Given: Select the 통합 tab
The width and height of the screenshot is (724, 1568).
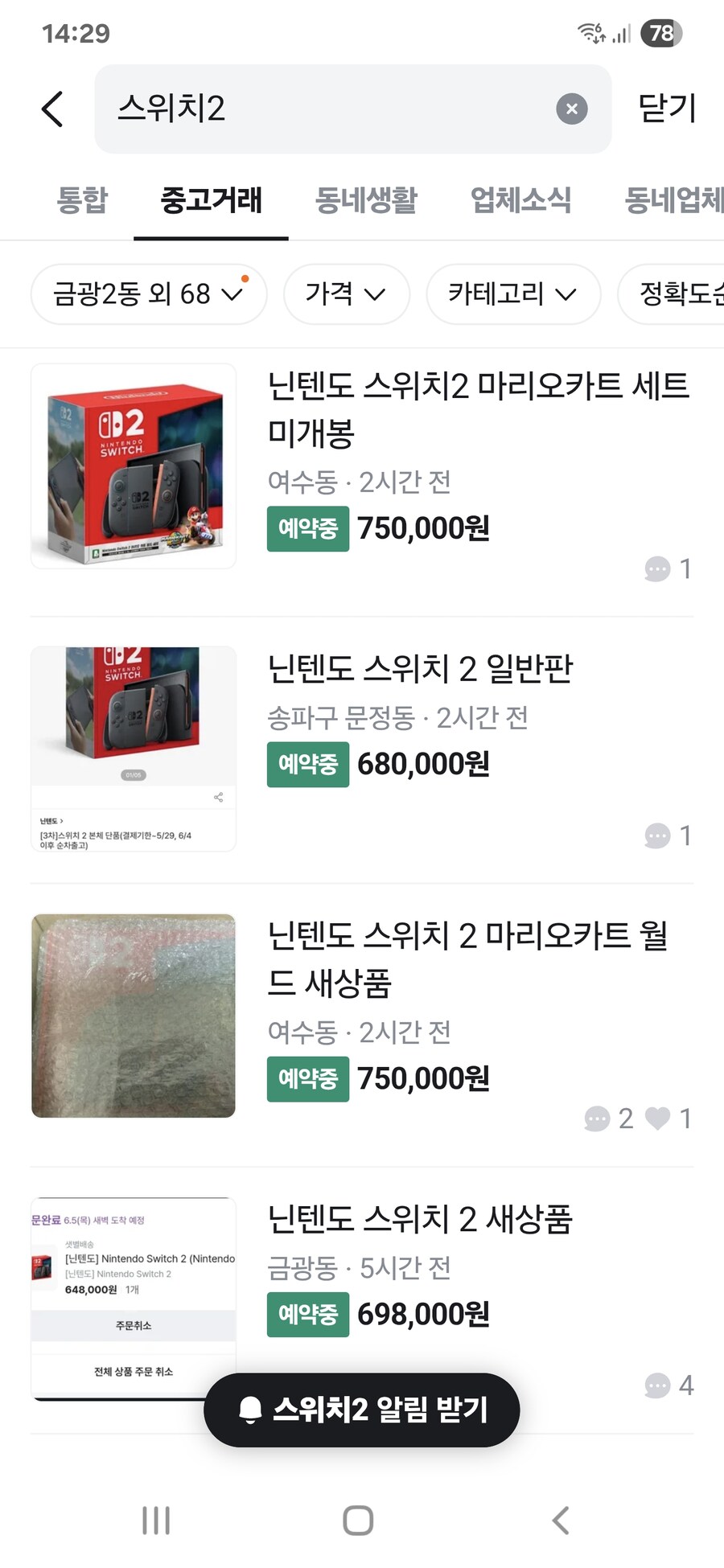Looking at the screenshot, I should pos(81,201).
